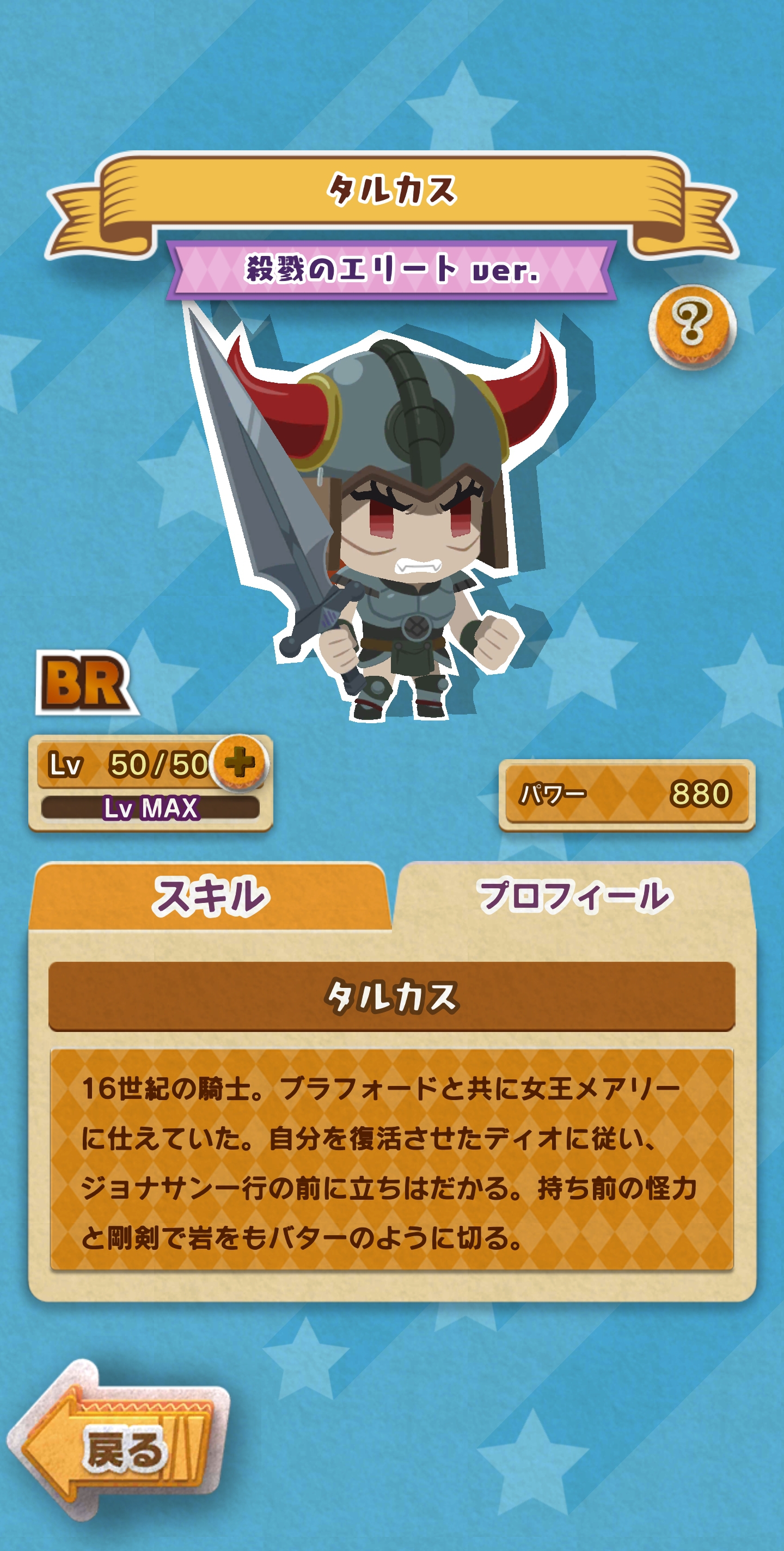Open the question mark help button
Viewport: 784px width, 1551px height.
tap(692, 326)
